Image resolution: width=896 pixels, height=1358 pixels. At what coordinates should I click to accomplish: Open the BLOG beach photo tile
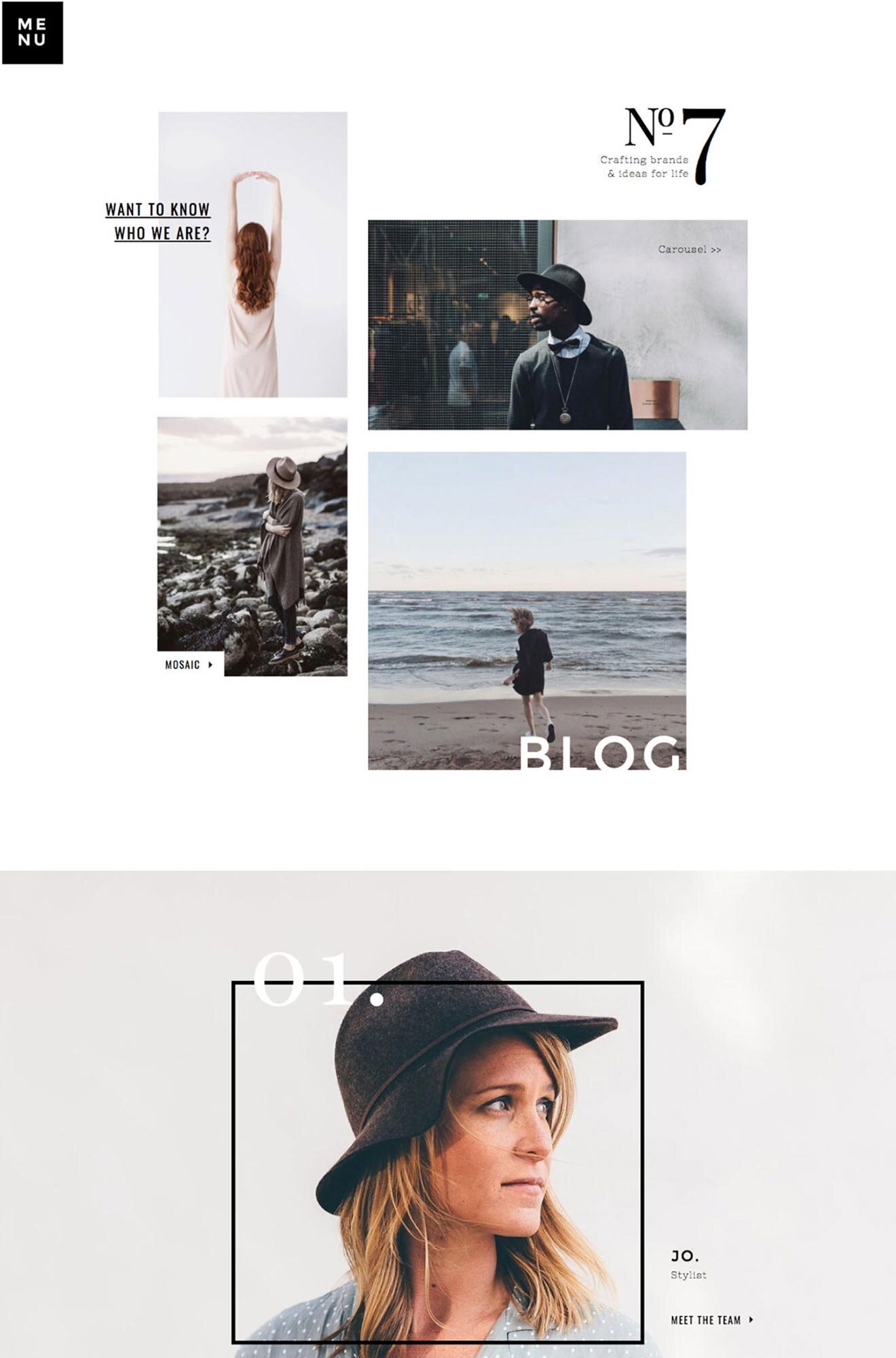pyautogui.click(x=527, y=611)
